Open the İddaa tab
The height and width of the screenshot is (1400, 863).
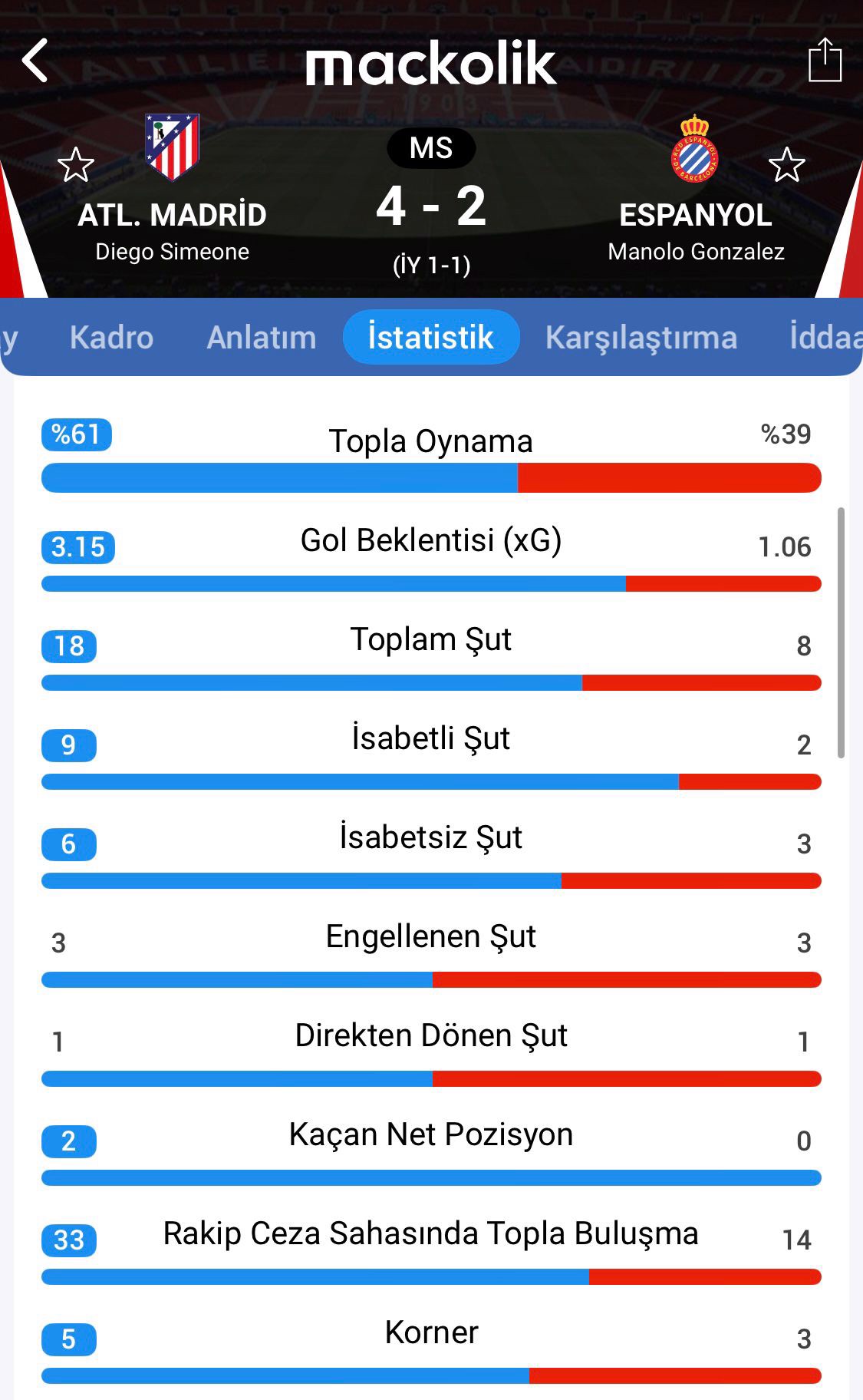[x=825, y=338]
